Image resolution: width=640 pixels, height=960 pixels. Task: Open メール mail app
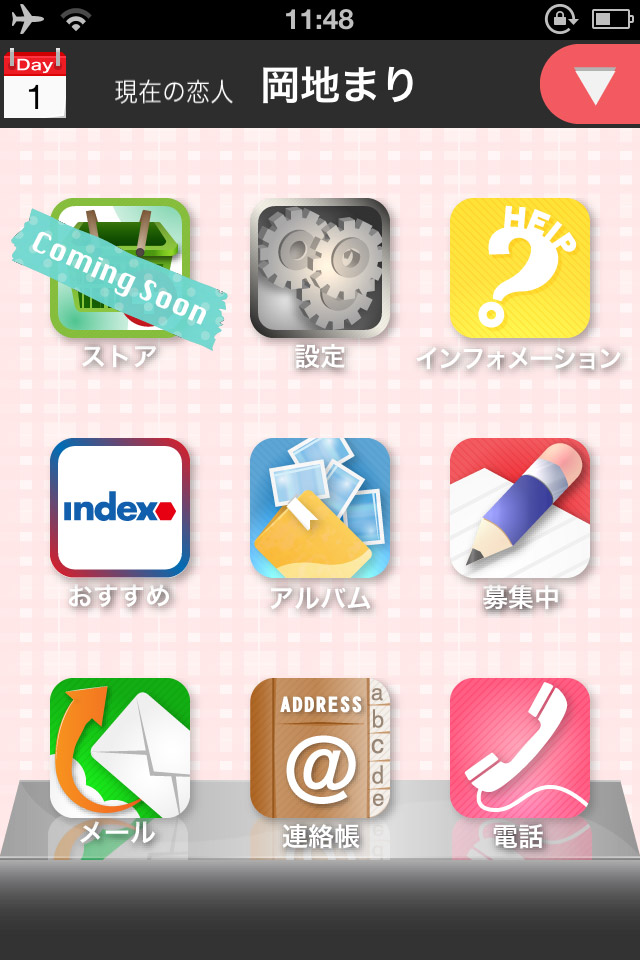tap(120, 748)
